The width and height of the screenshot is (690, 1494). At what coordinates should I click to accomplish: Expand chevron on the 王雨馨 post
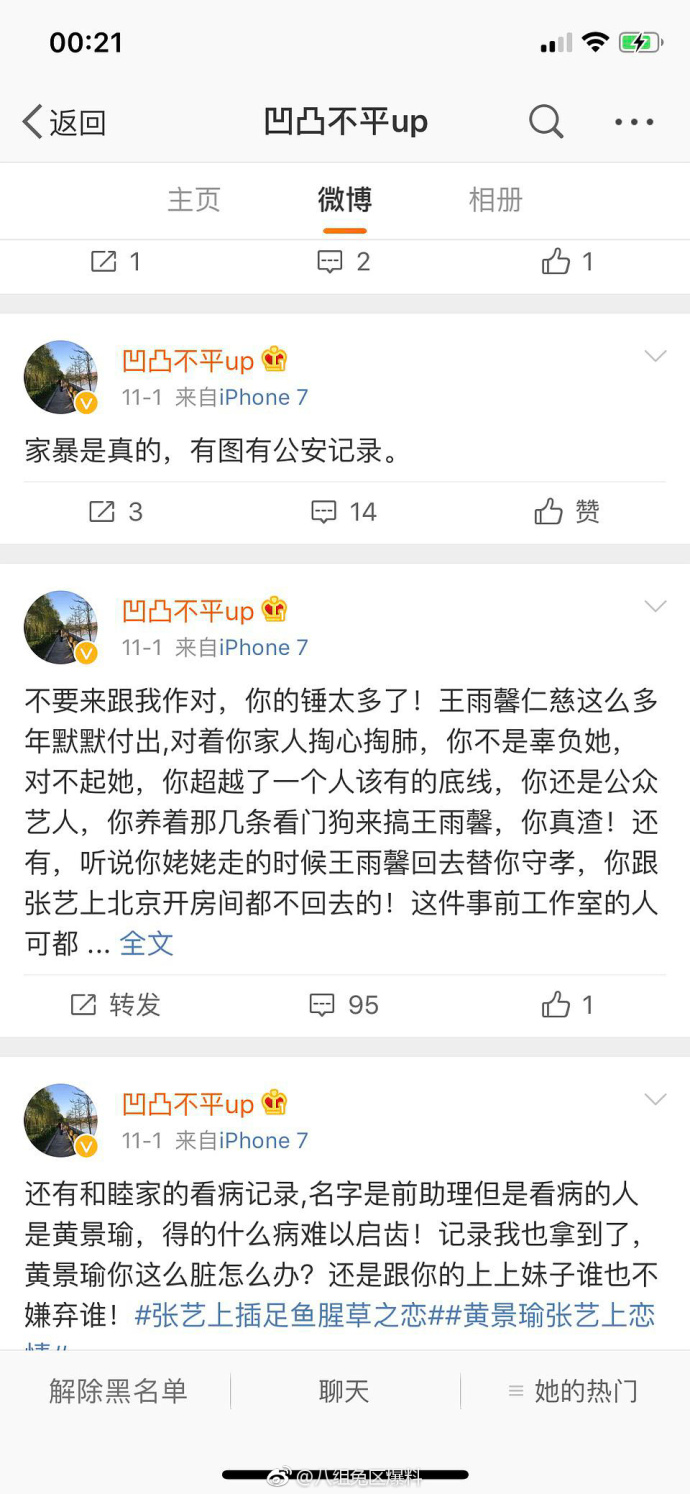point(655,606)
